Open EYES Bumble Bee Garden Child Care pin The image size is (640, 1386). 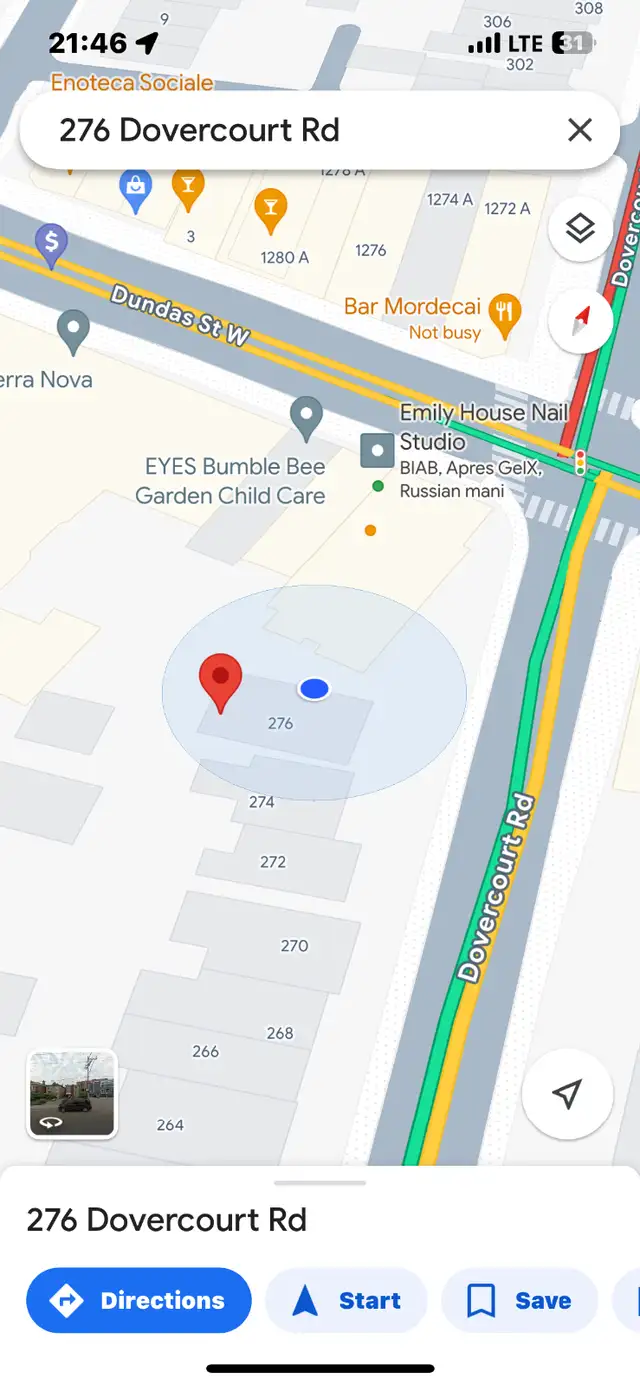[305, 417]
